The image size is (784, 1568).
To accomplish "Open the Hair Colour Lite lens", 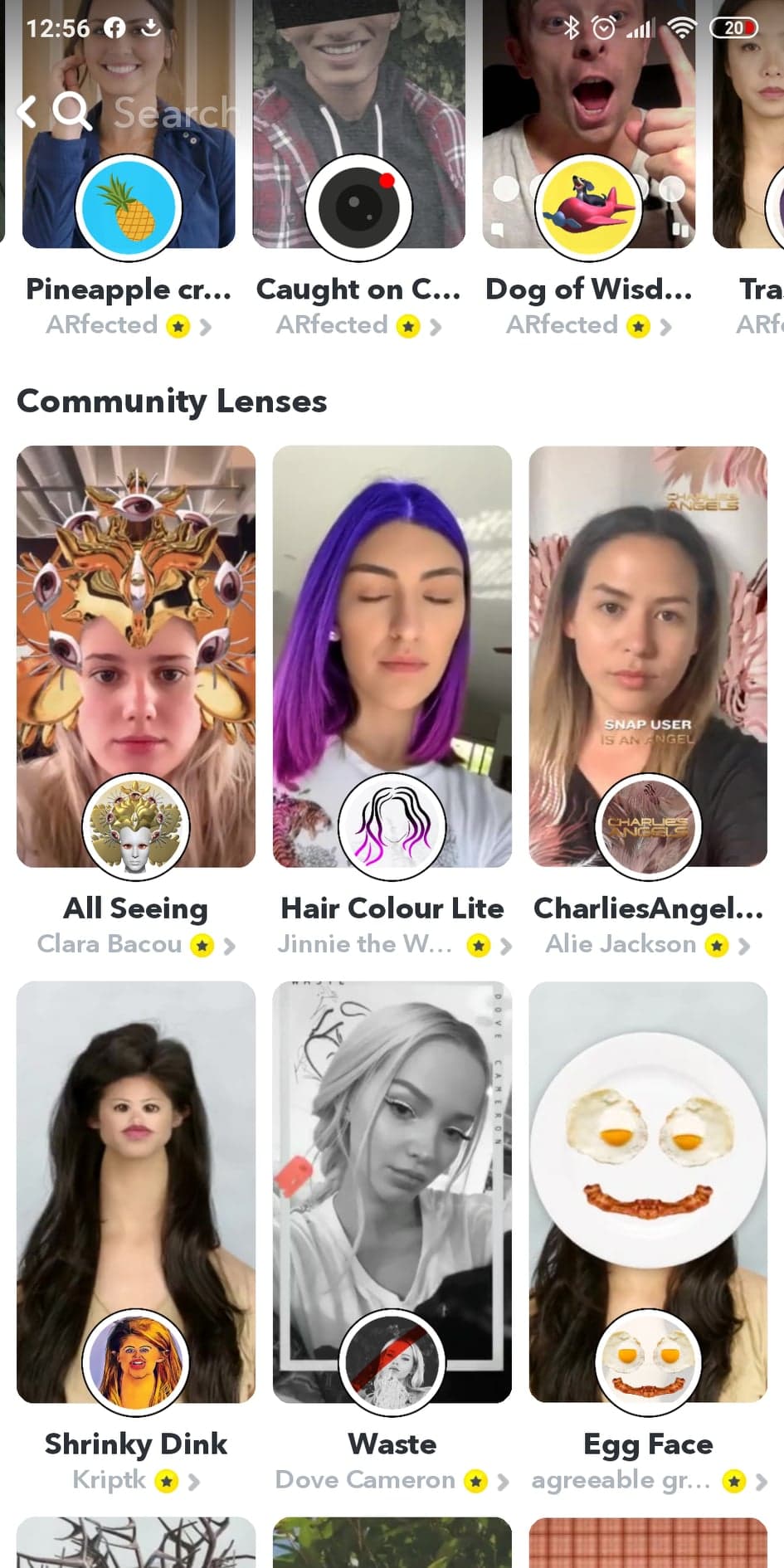I will [392, 656].
